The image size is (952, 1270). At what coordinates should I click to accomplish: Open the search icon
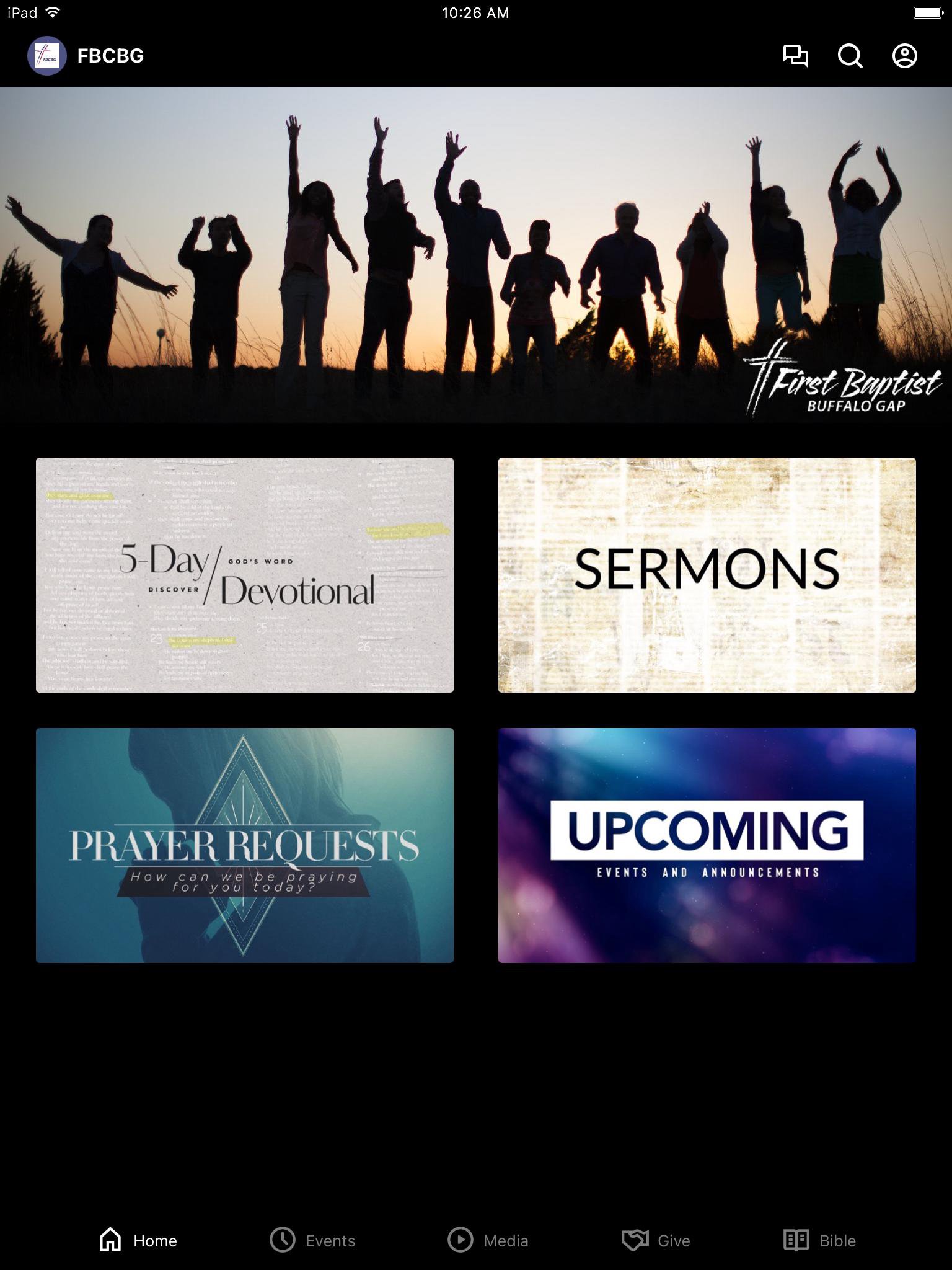850,56
